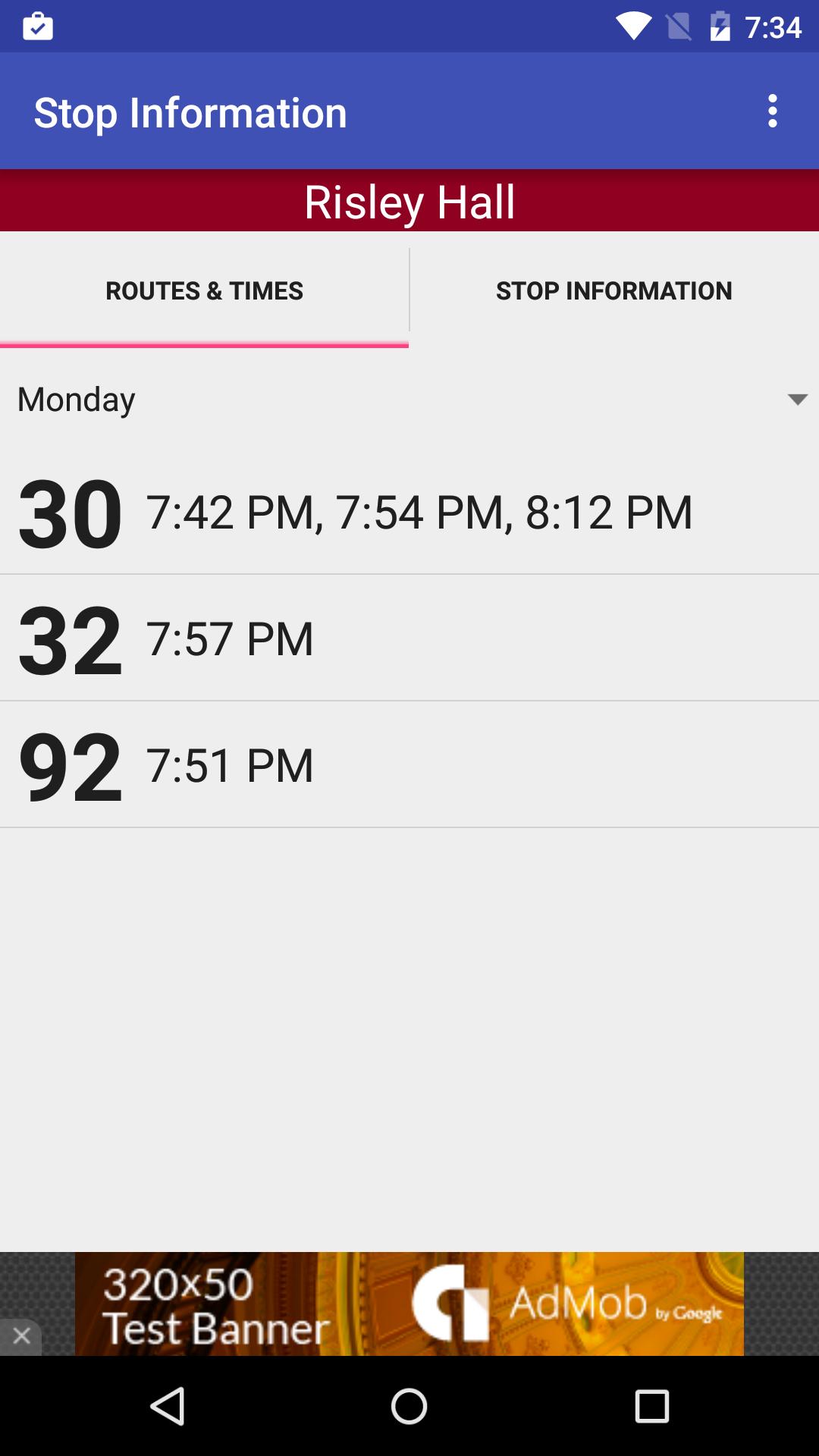Screen dimensions: 819x1456
Task: Dismiss the AdMob test banner
Action: 21,1335
